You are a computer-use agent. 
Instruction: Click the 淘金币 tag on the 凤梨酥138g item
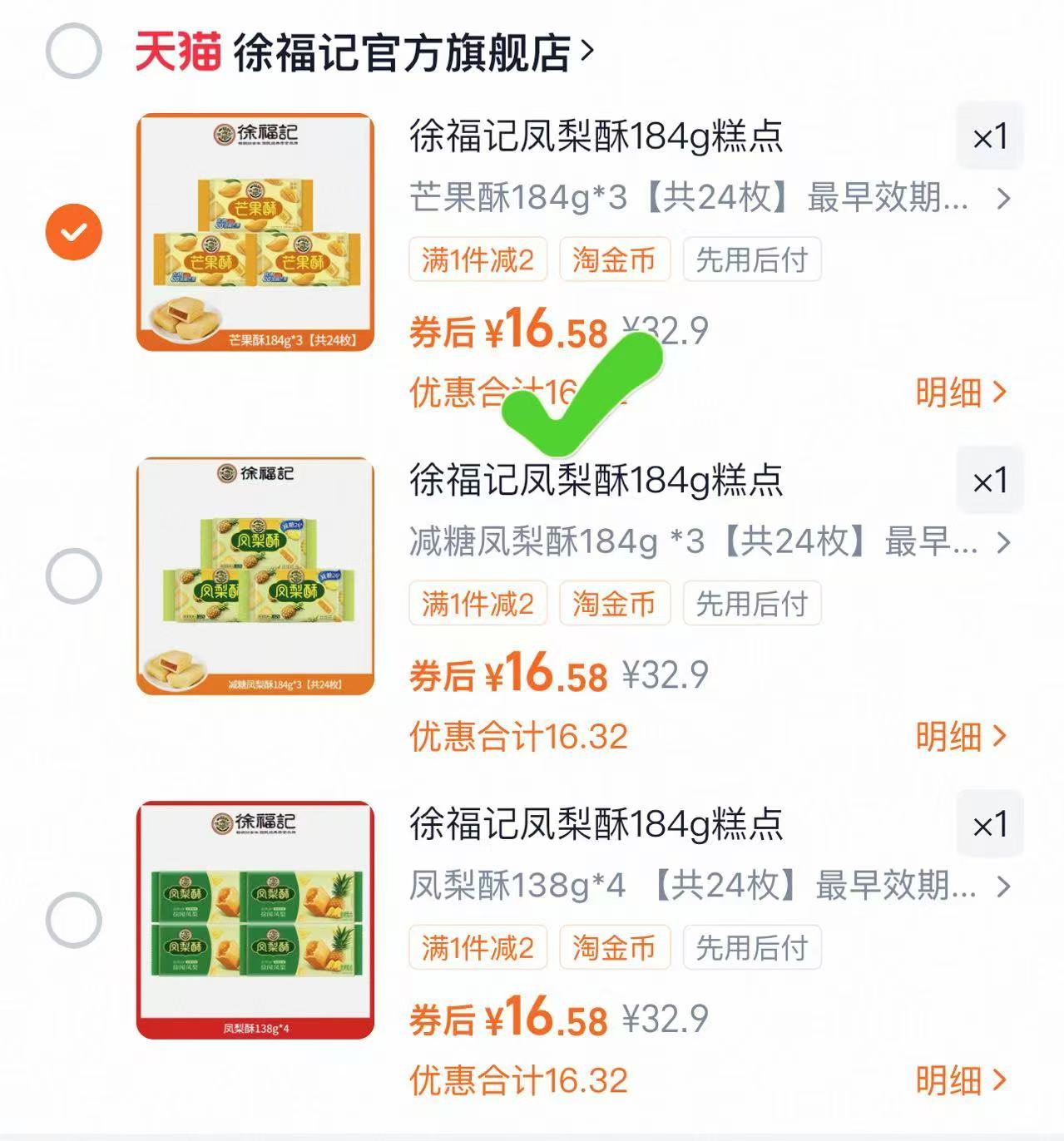tap(614, 947)
